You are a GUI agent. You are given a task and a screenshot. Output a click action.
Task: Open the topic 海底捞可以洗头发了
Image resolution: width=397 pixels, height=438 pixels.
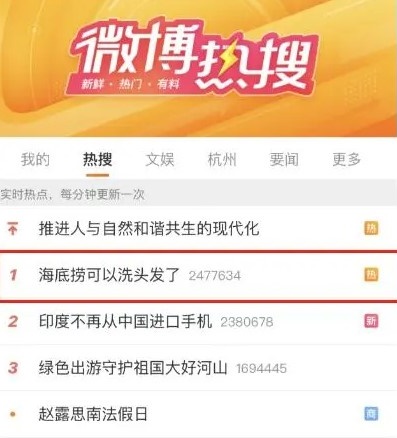198,275
